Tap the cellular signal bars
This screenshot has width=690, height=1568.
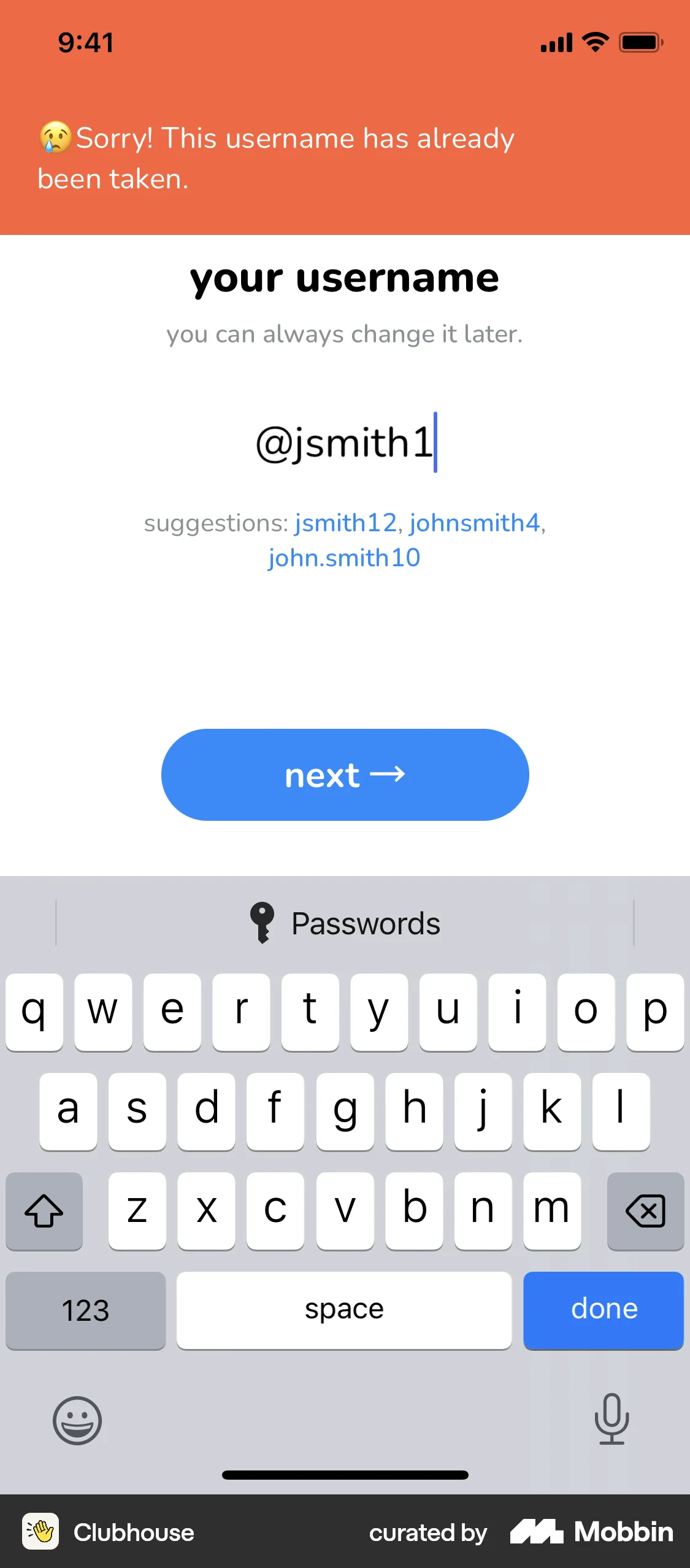pyautogui.click(x=557, y=42)
